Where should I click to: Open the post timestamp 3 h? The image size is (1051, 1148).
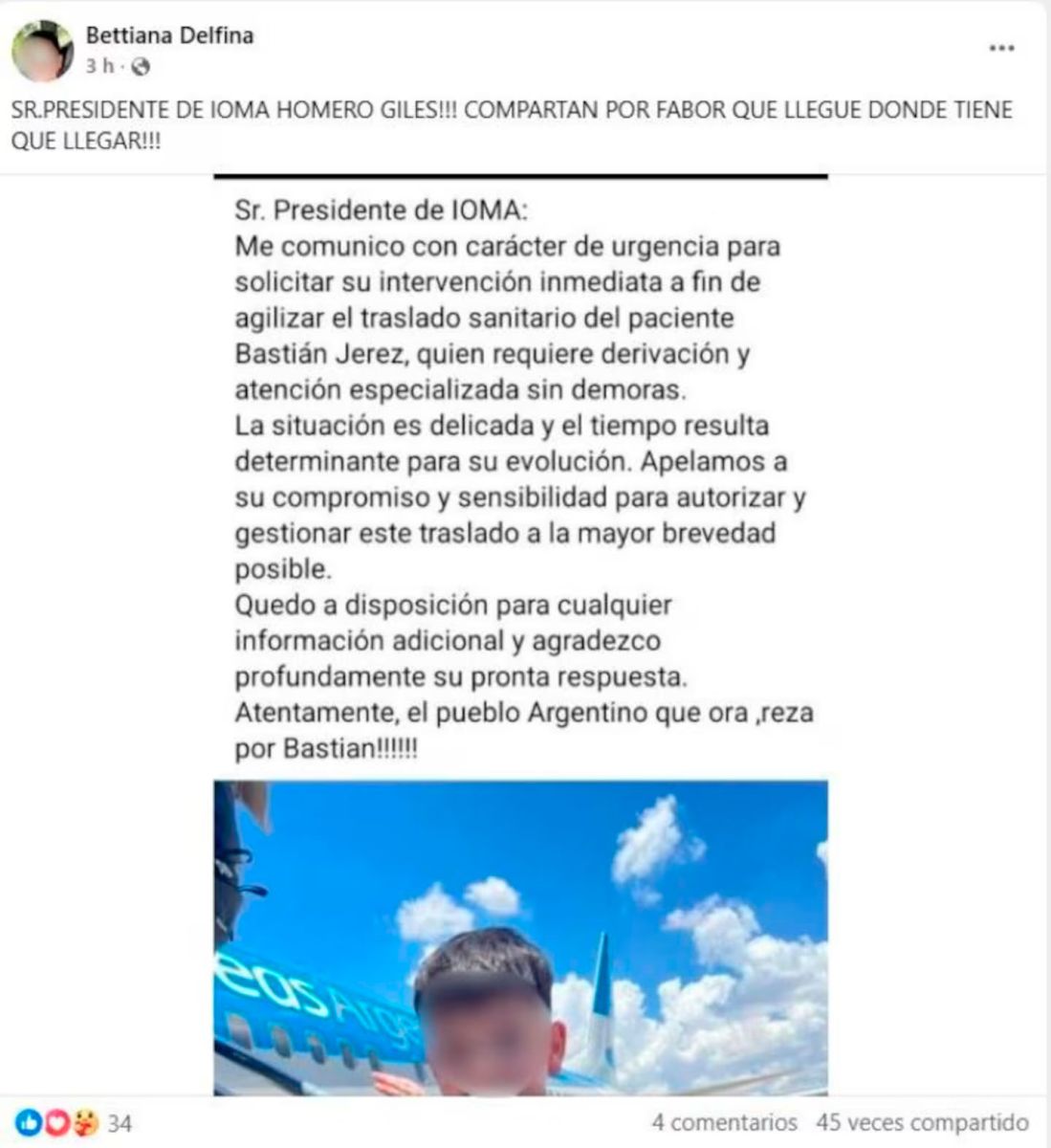[99, 67]
